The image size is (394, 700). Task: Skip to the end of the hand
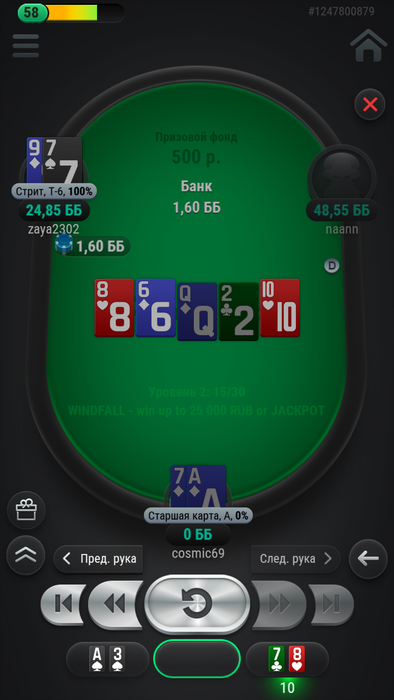point(332,604)
